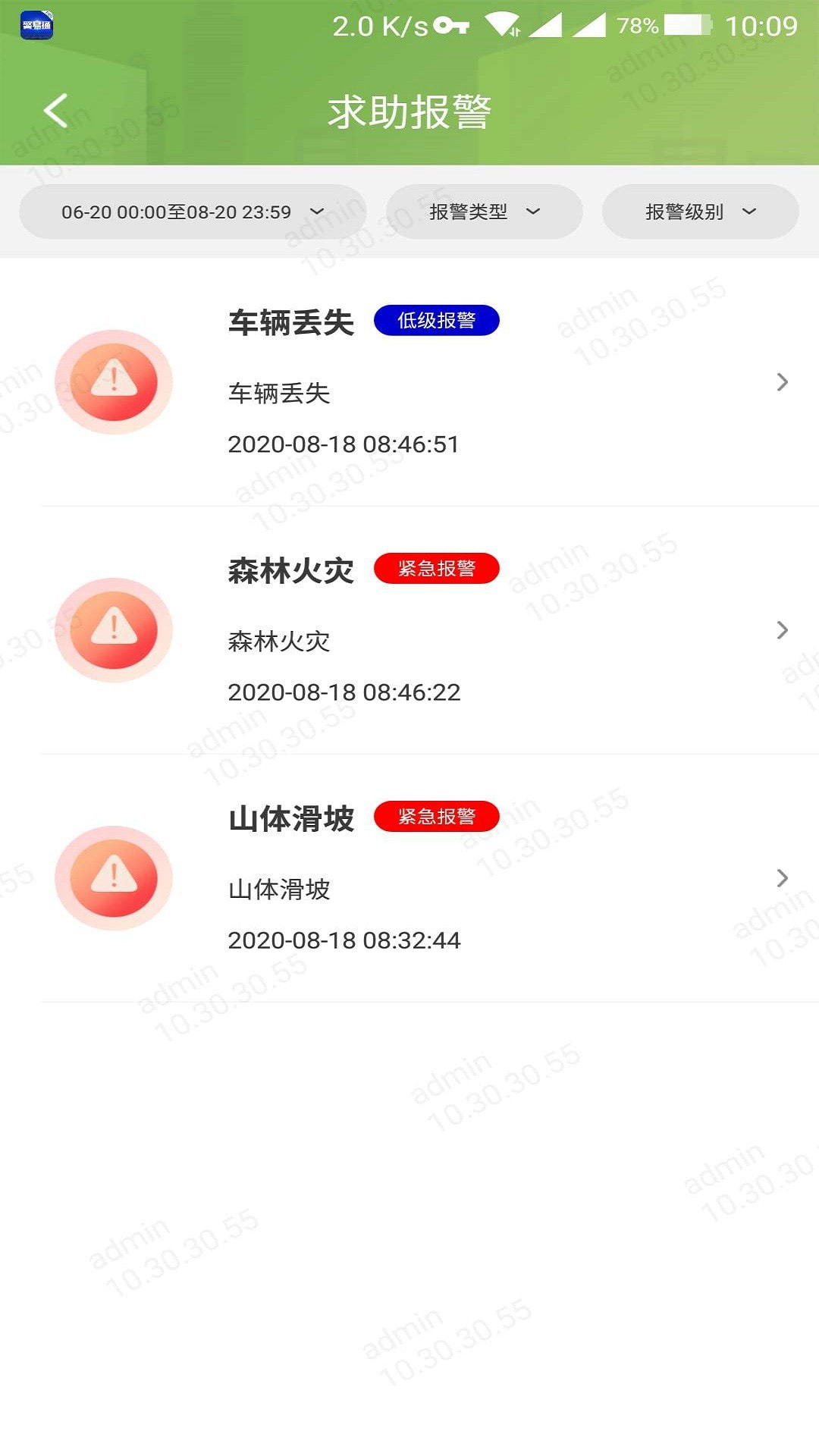
Task: Click the warning icon for 山体滑坡 alarm
Action: [x=114, y=878]
